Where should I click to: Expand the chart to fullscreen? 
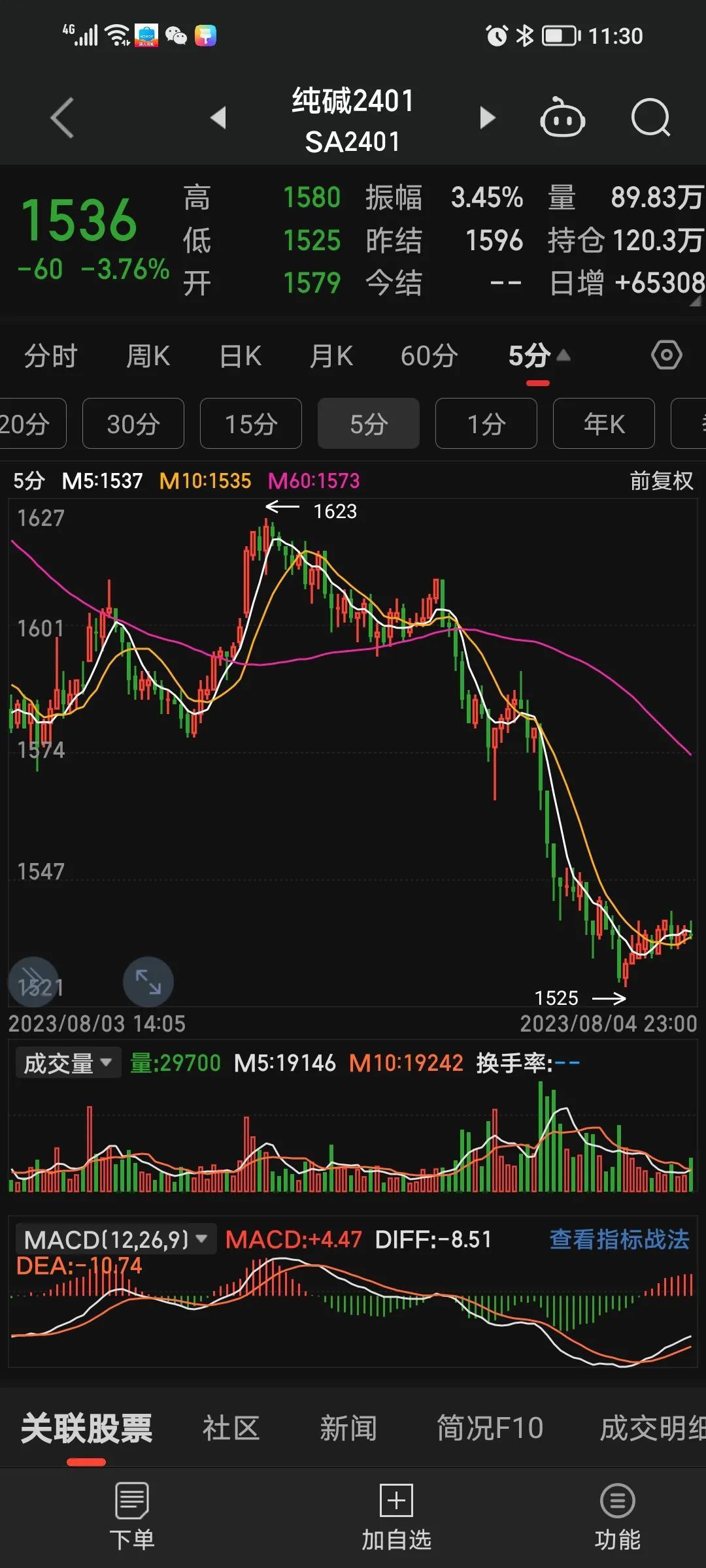tap(148, 981)
